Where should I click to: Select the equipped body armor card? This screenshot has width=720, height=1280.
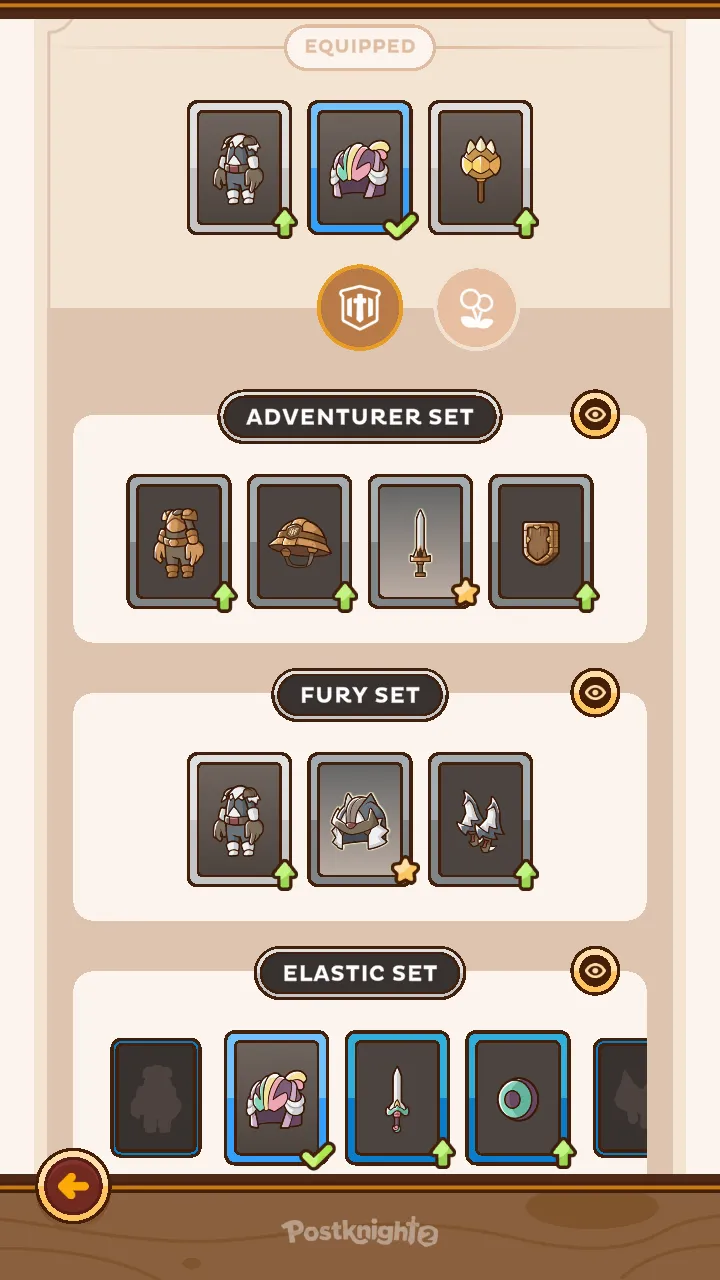tap(239, 168)
